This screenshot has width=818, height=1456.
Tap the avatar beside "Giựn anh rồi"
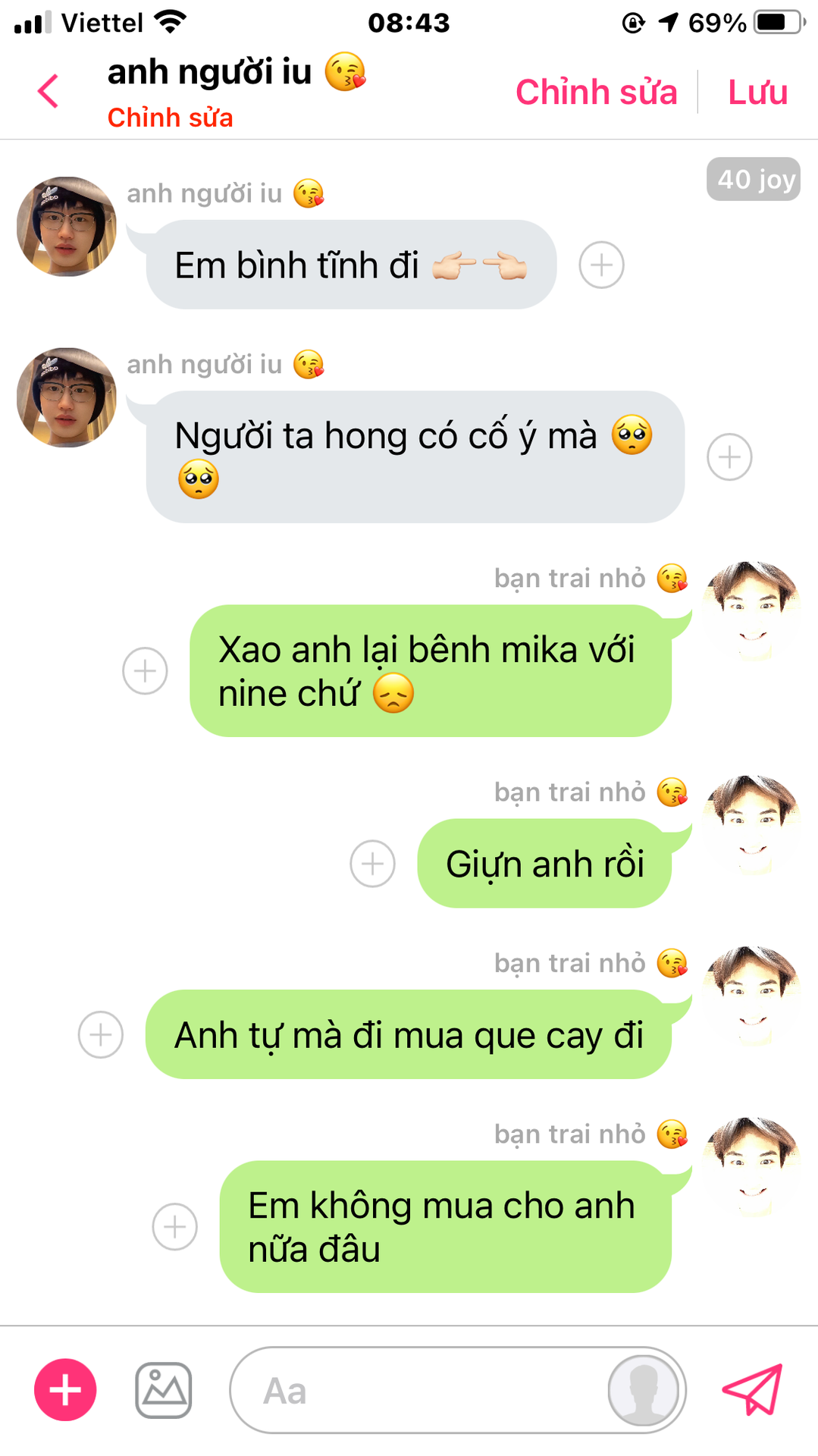(752, 826)
